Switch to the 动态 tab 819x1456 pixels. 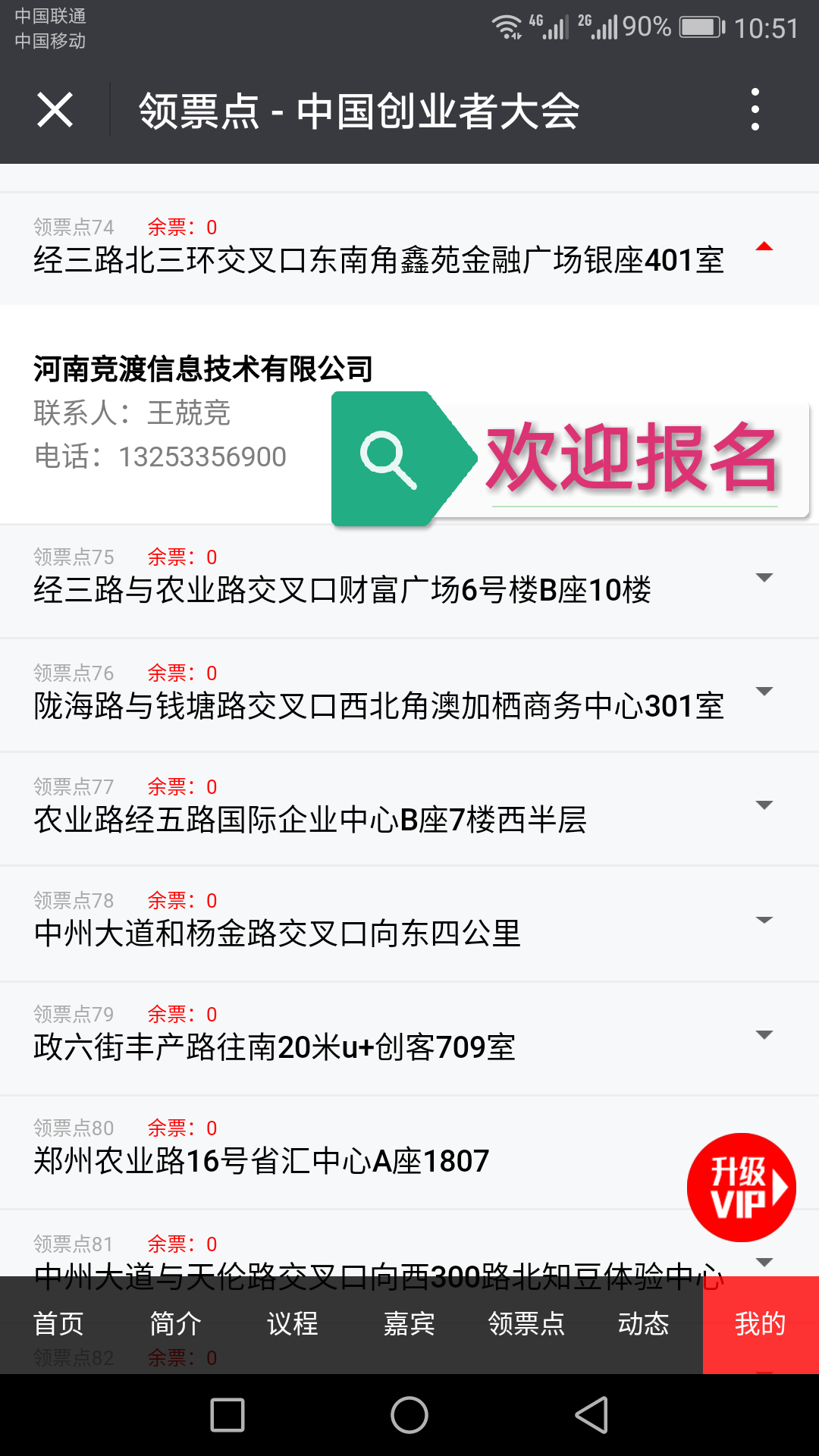click(643, 1324)
